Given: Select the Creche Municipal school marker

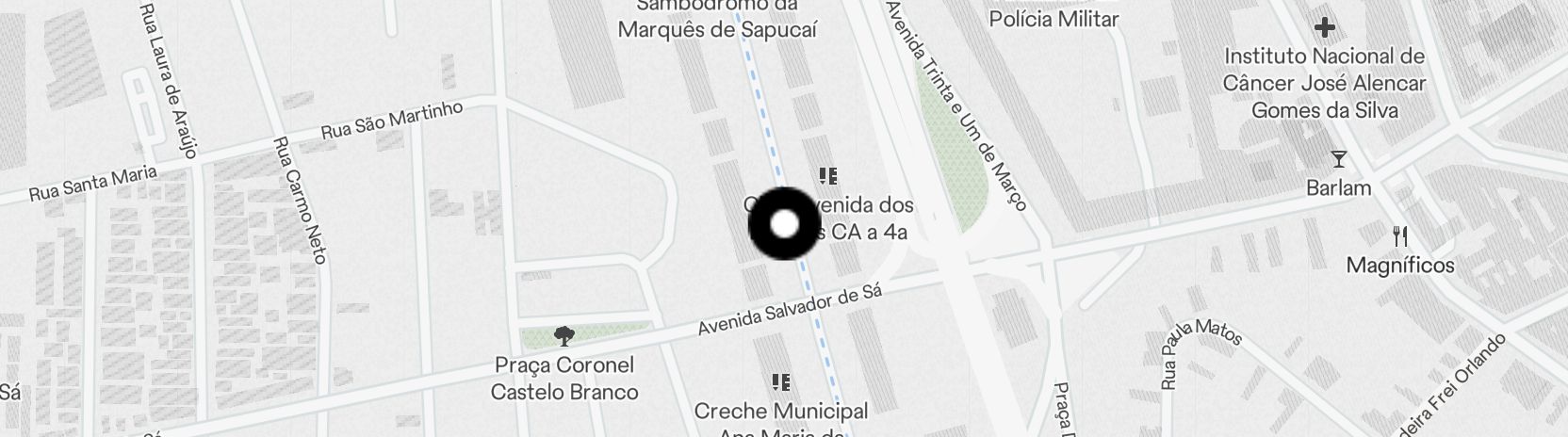Looking at the screenshot, I should click(780, 382).
